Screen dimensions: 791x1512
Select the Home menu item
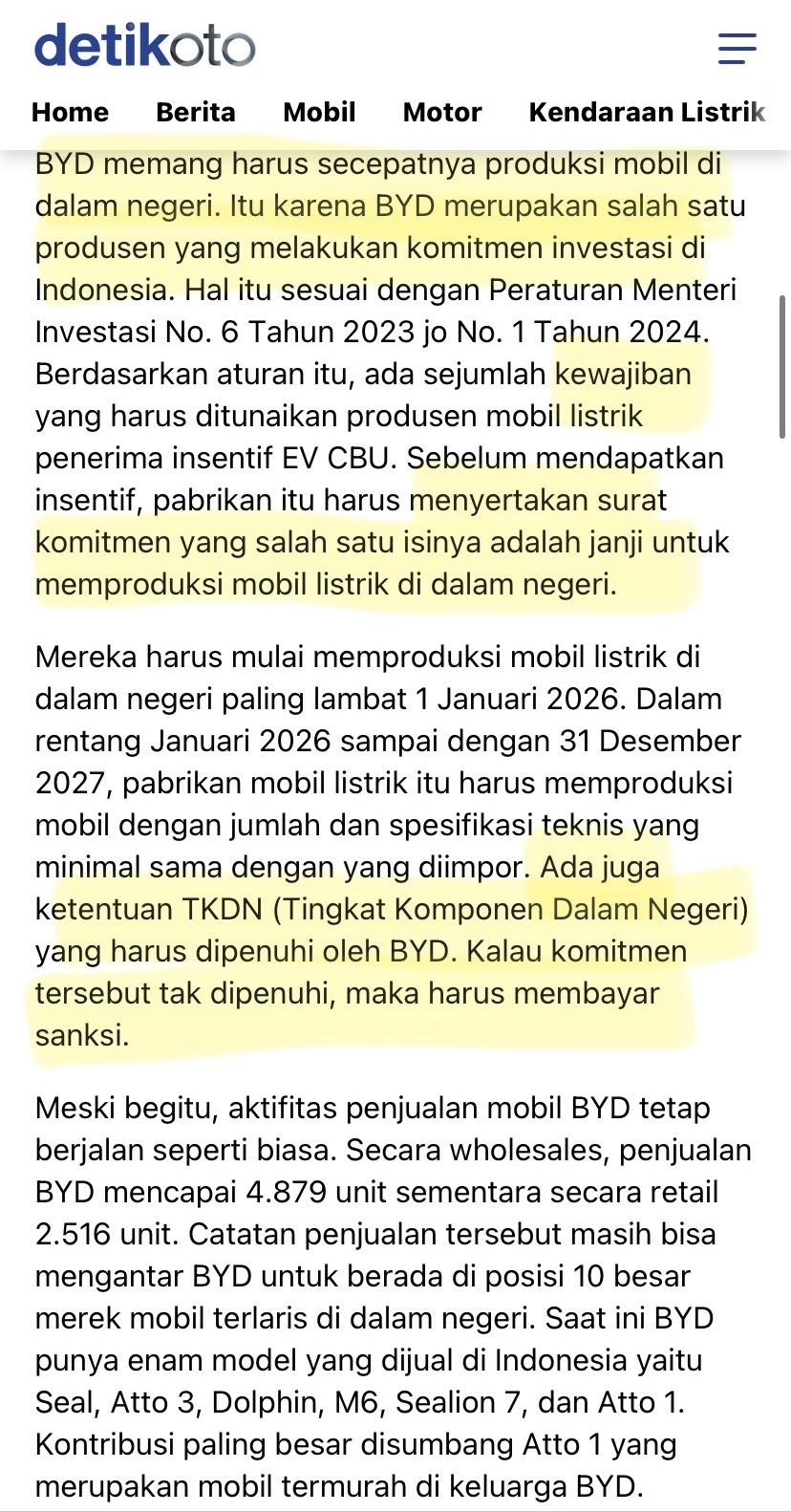[x=69, y=112]
